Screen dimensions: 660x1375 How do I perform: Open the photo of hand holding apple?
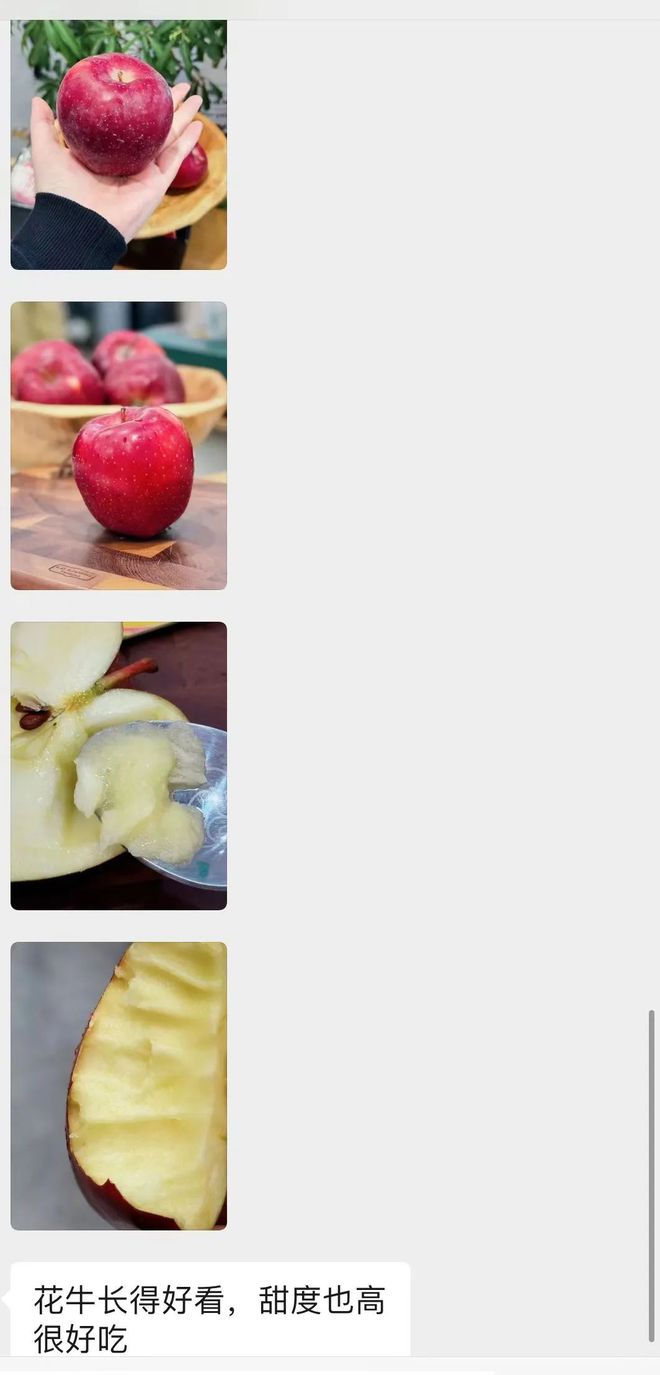coord(118,145)
